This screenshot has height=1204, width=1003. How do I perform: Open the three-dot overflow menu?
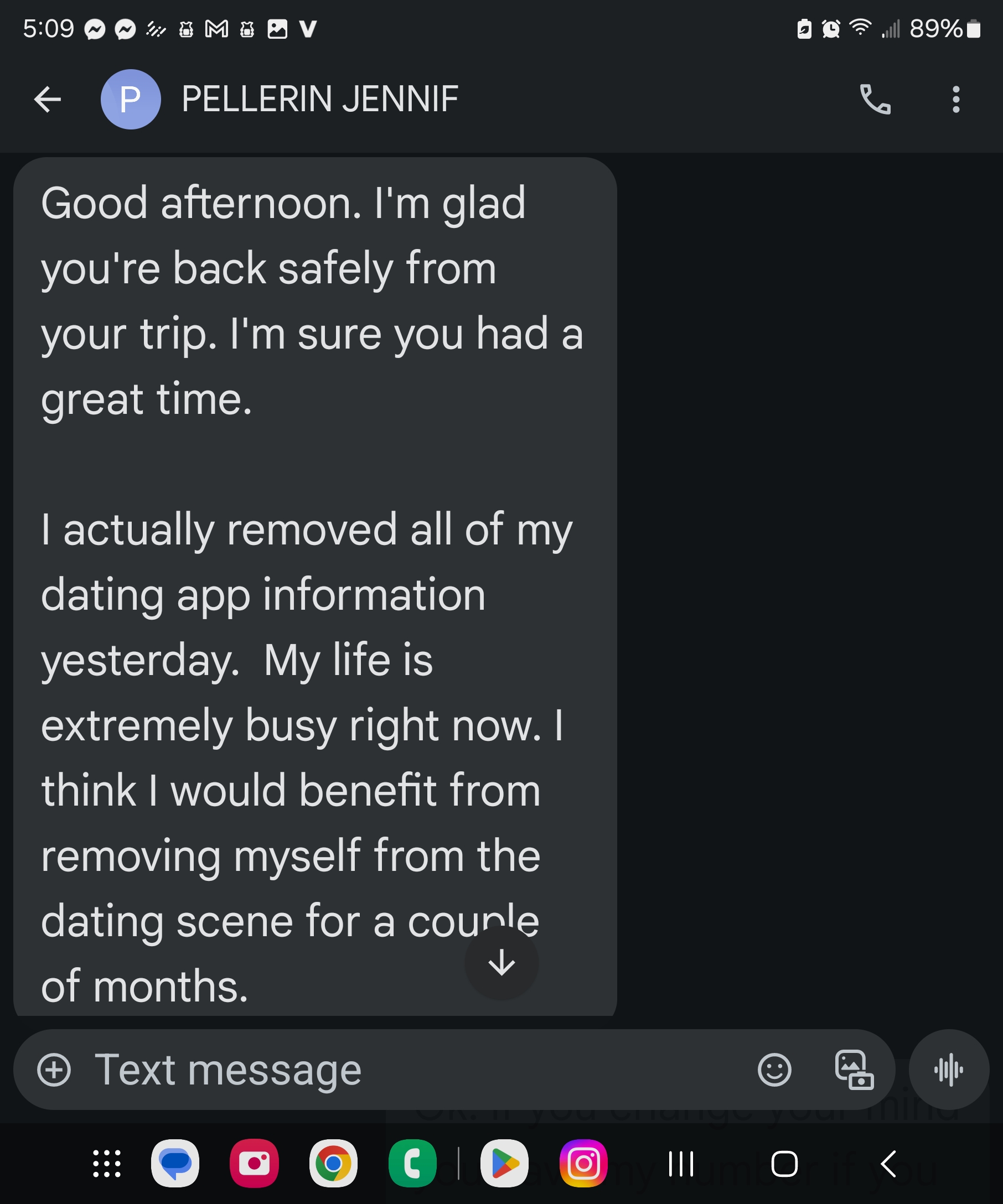pos(955,99)
